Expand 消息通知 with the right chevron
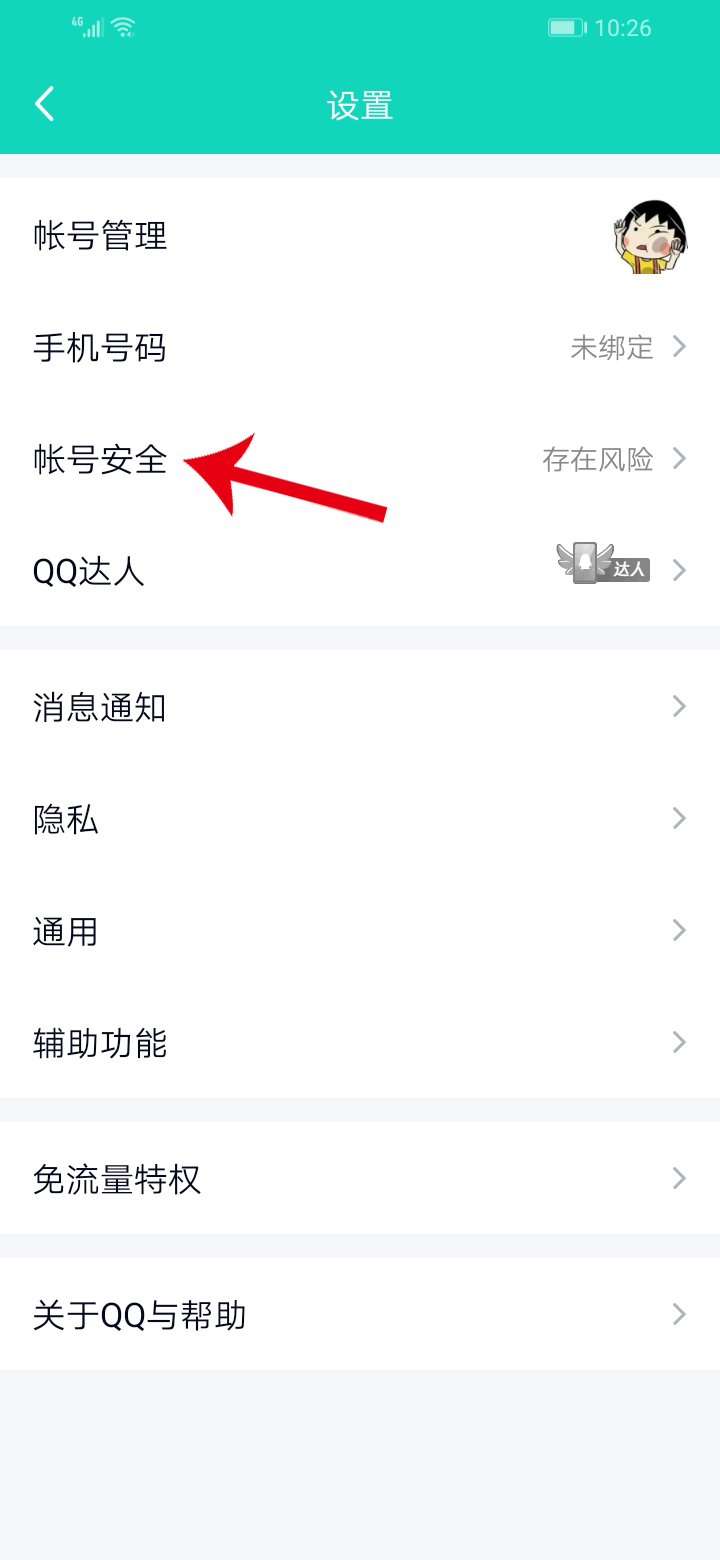The height and width of the screenshot is (1560, 720). pyautogui.click(x=681, y=706)
